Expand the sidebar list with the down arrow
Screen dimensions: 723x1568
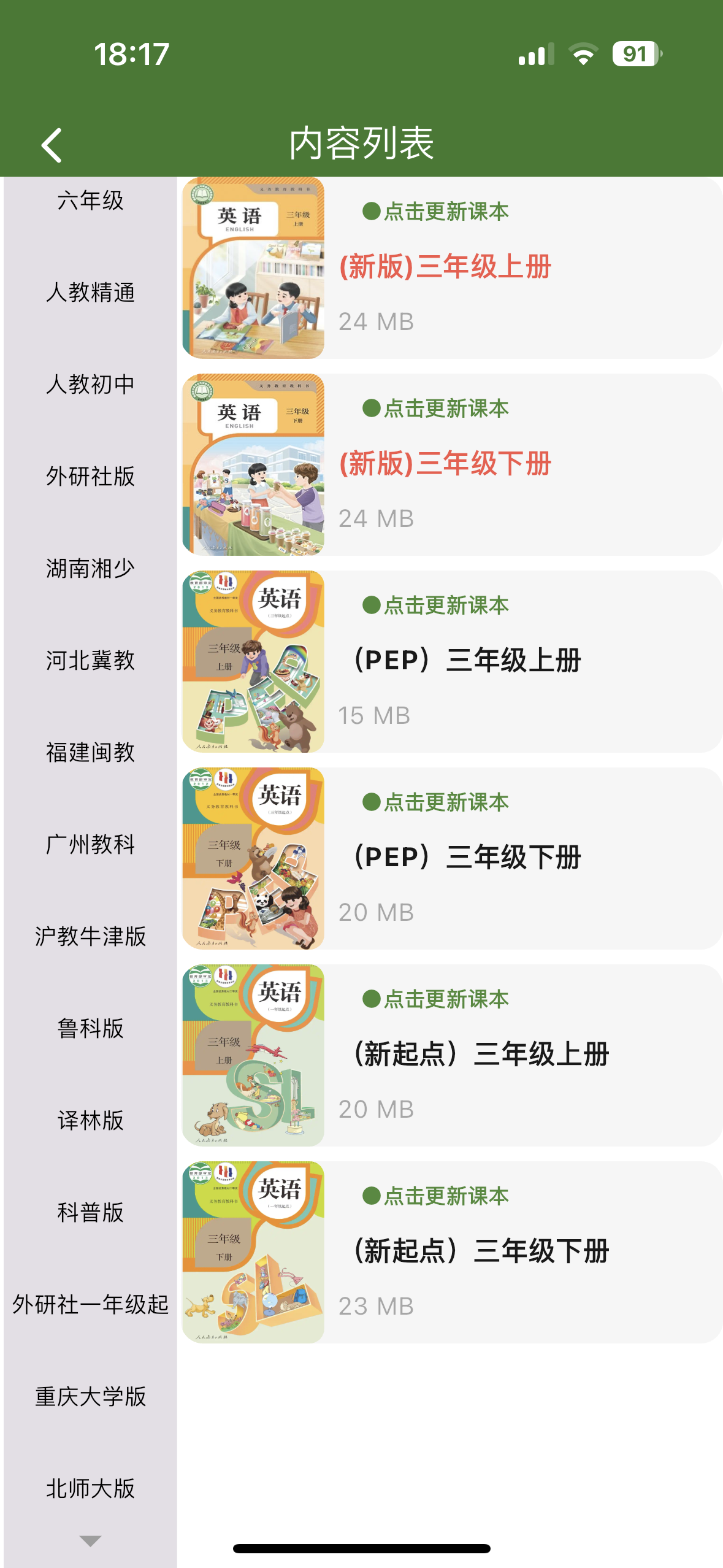(90, 1540)
